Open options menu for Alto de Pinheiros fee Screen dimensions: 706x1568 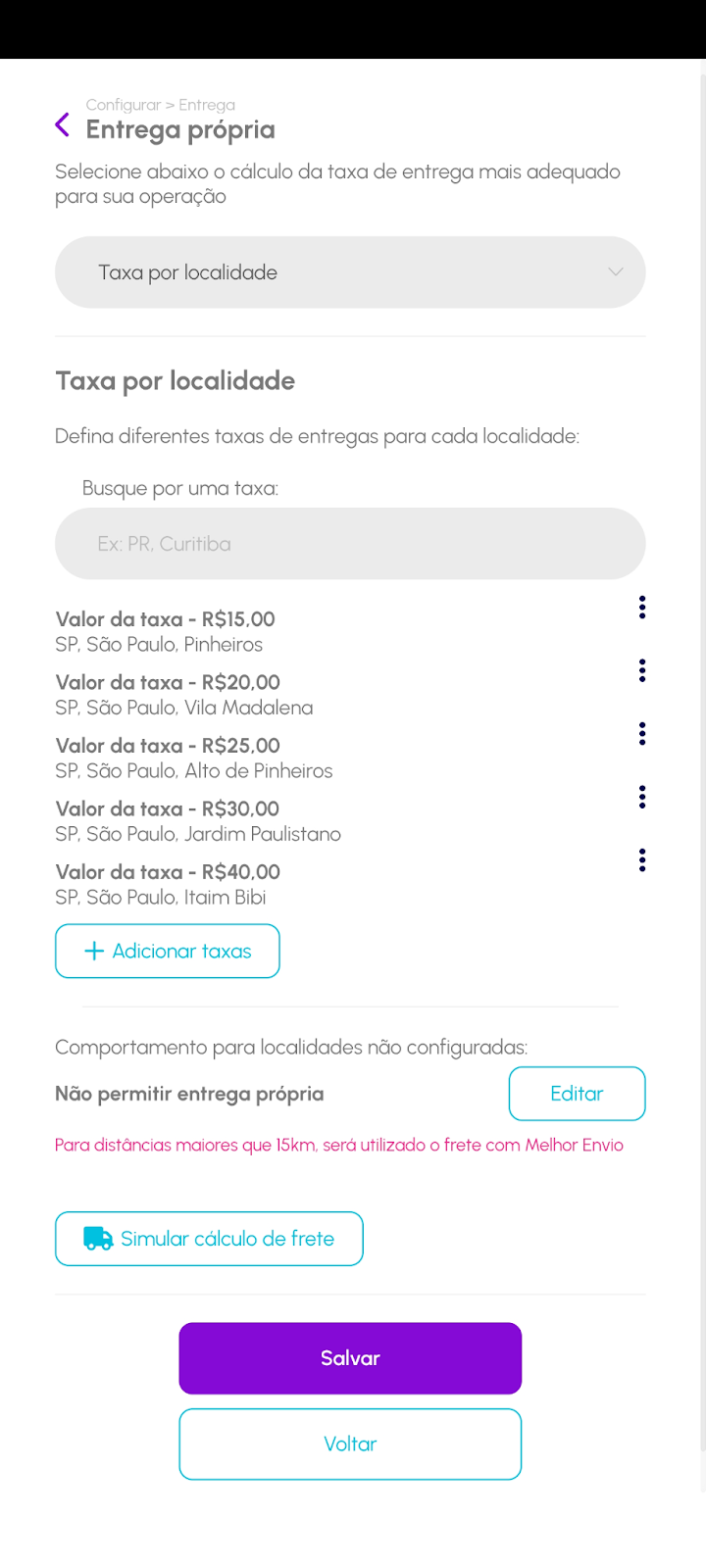(642, 734)
